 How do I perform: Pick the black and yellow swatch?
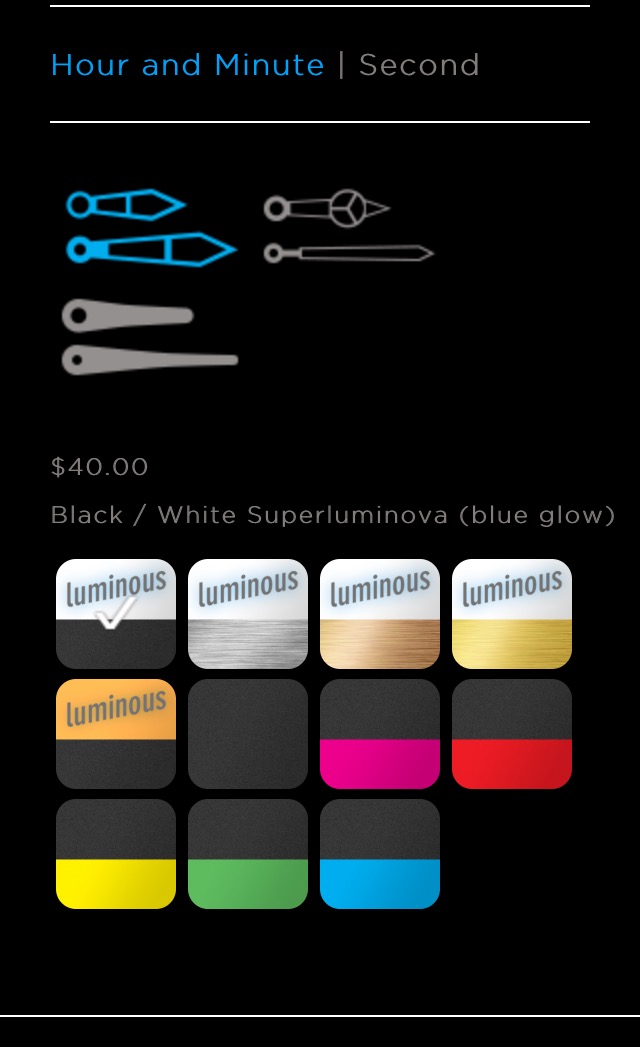(x=116, y=854)
